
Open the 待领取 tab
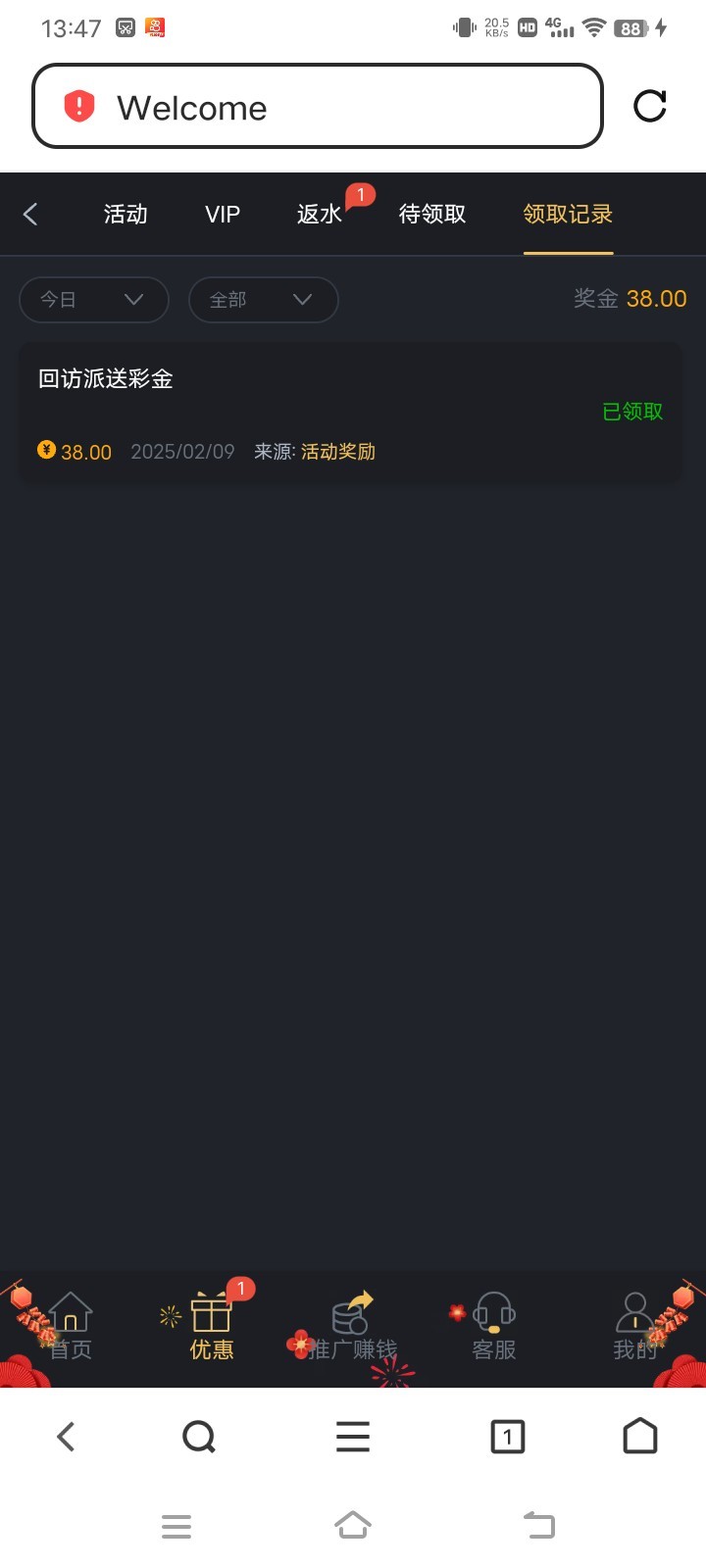[432, 214]
